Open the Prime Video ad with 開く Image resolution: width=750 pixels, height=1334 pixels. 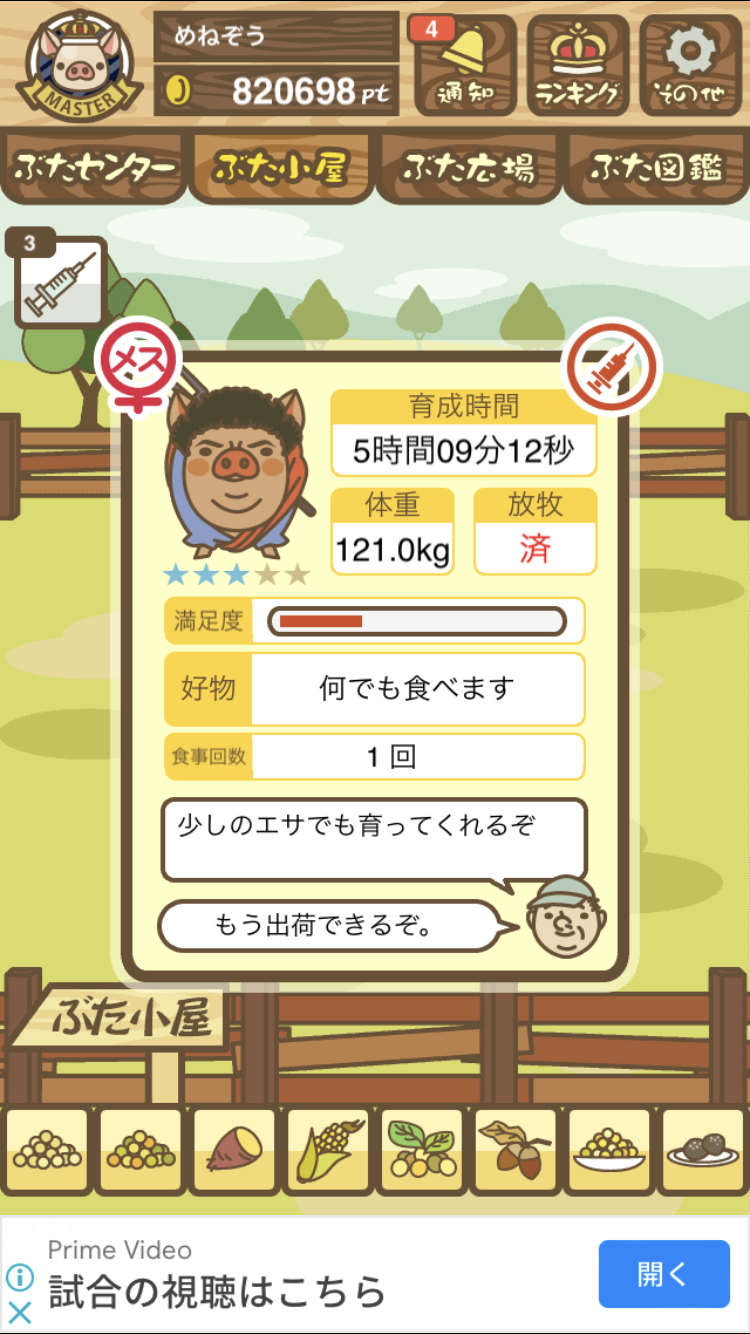click(663, 1273)
